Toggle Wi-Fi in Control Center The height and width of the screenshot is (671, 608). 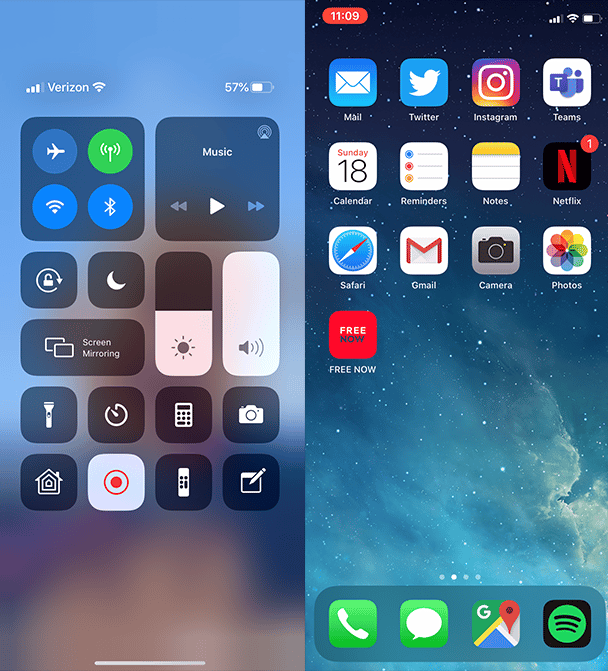(54, 208)
